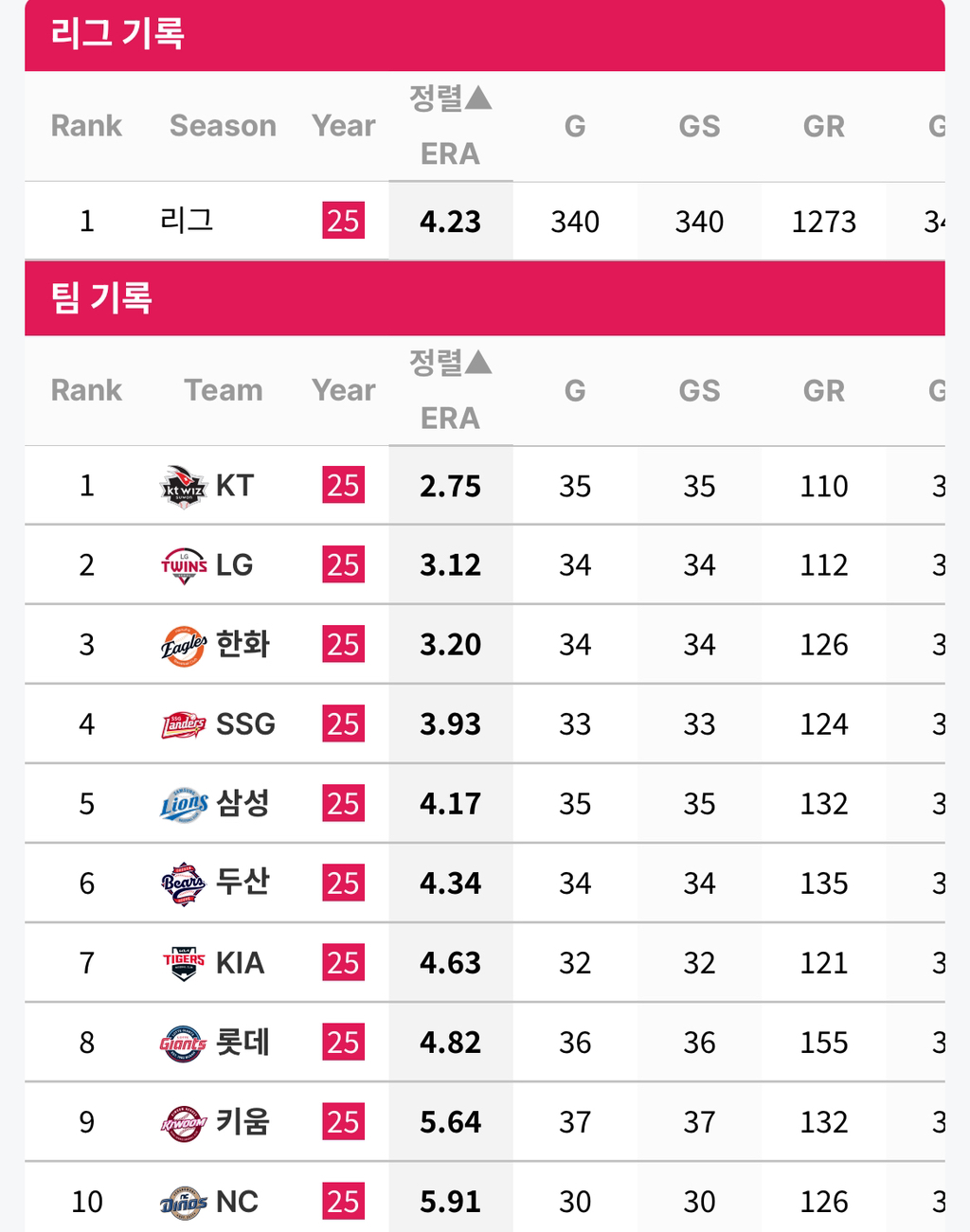The image size is (970, 1232).
Task: Open the NC team row
Action: (x=485, y=1199)
